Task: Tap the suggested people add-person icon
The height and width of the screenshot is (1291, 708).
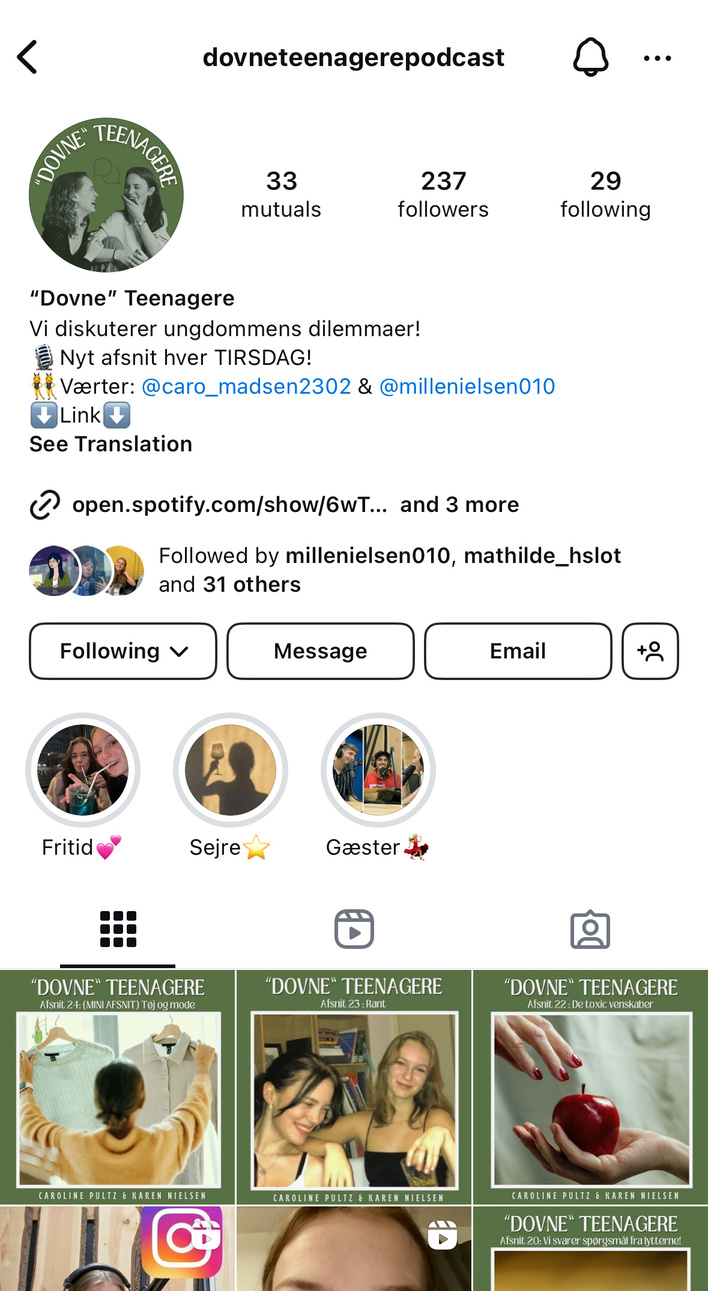Action: pos(650,651)
